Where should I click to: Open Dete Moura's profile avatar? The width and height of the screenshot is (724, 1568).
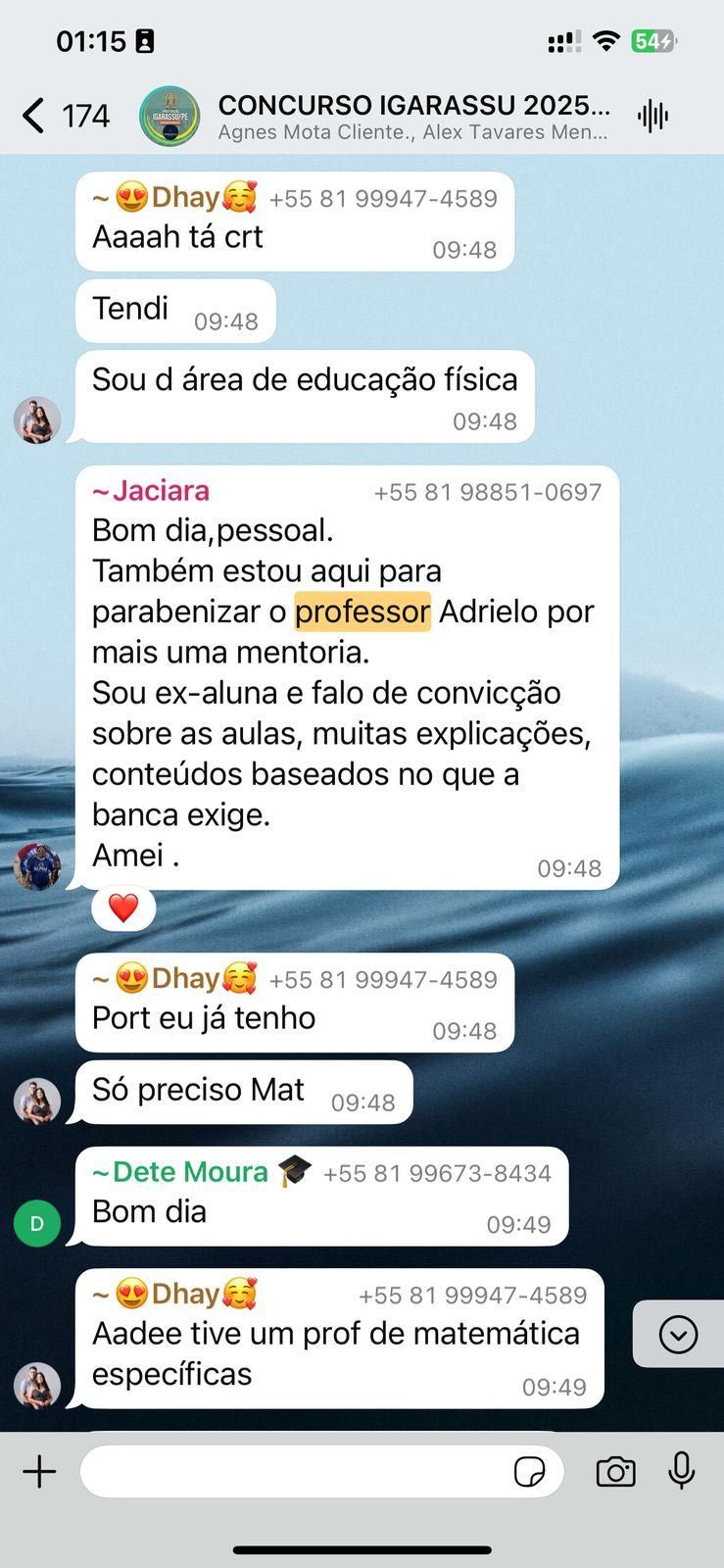37,1223
